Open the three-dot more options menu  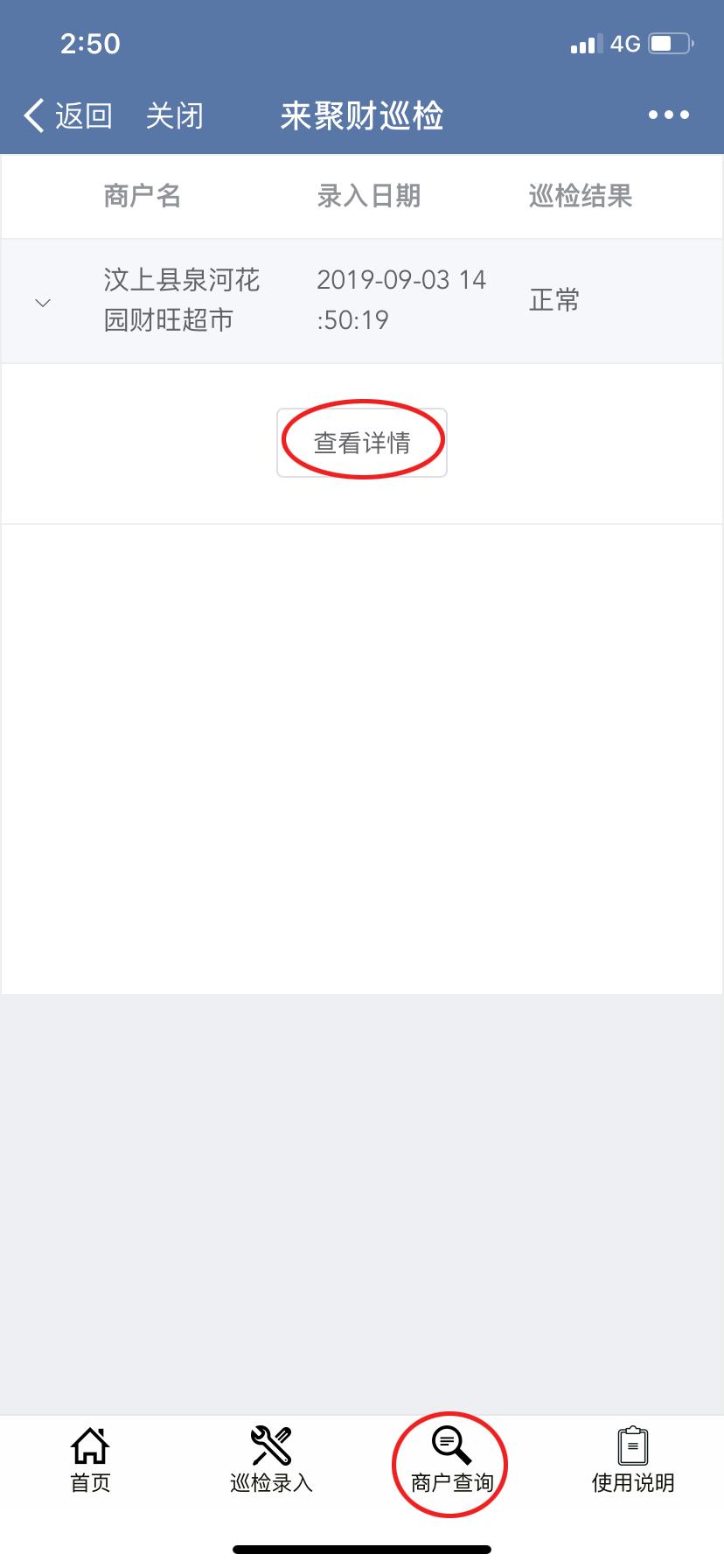tap(667, 115)
